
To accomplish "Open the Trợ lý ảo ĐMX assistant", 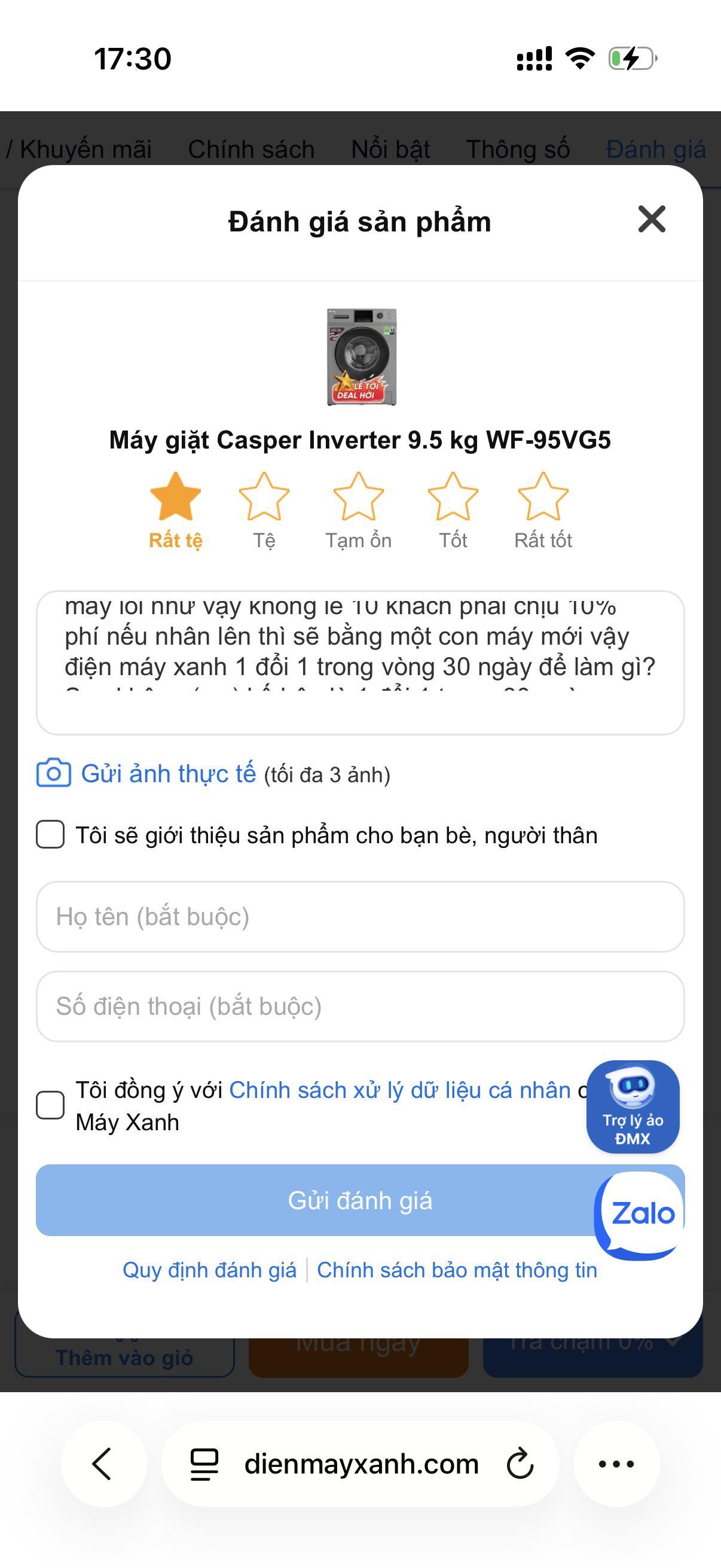I will (633, 1106).
